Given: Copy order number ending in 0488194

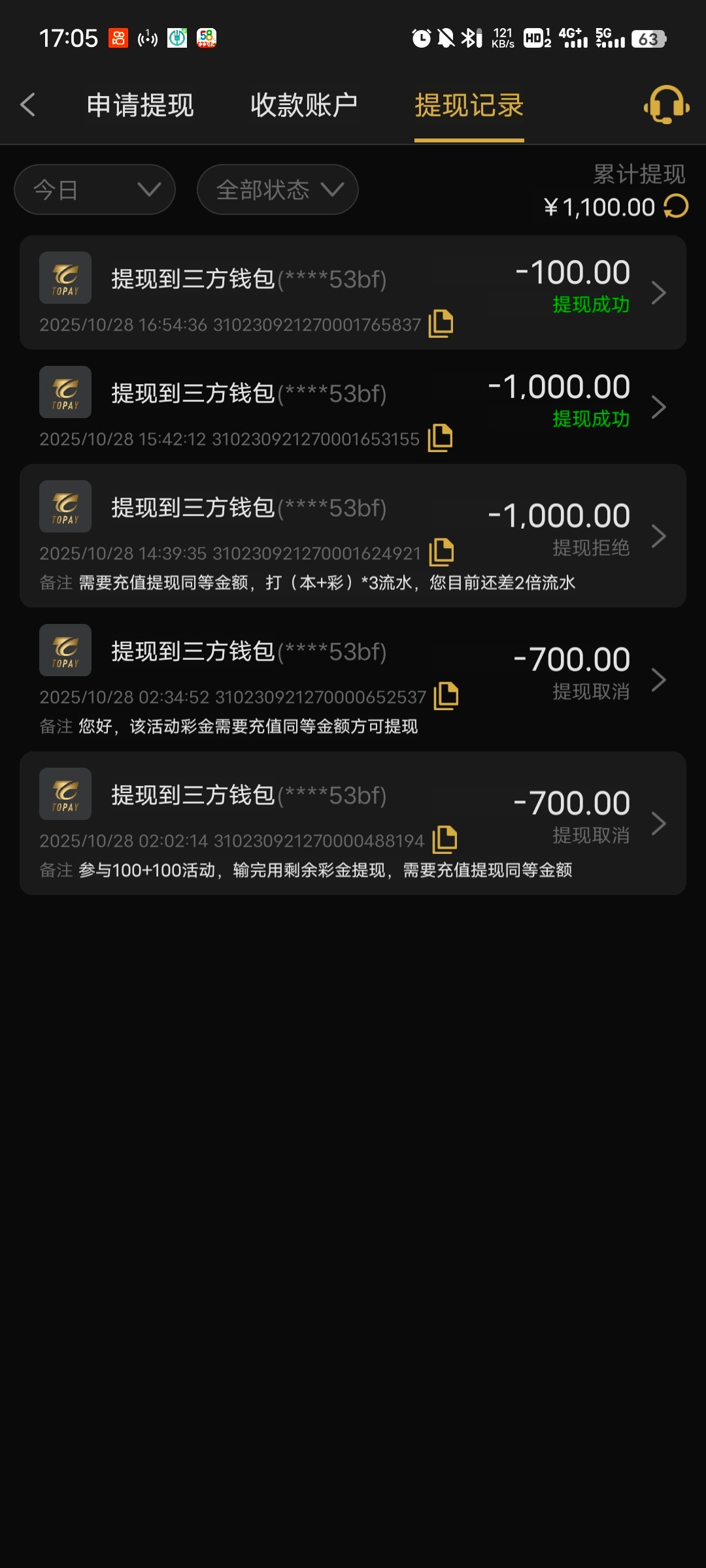Looking at the screenshot, I should (445, 840).
